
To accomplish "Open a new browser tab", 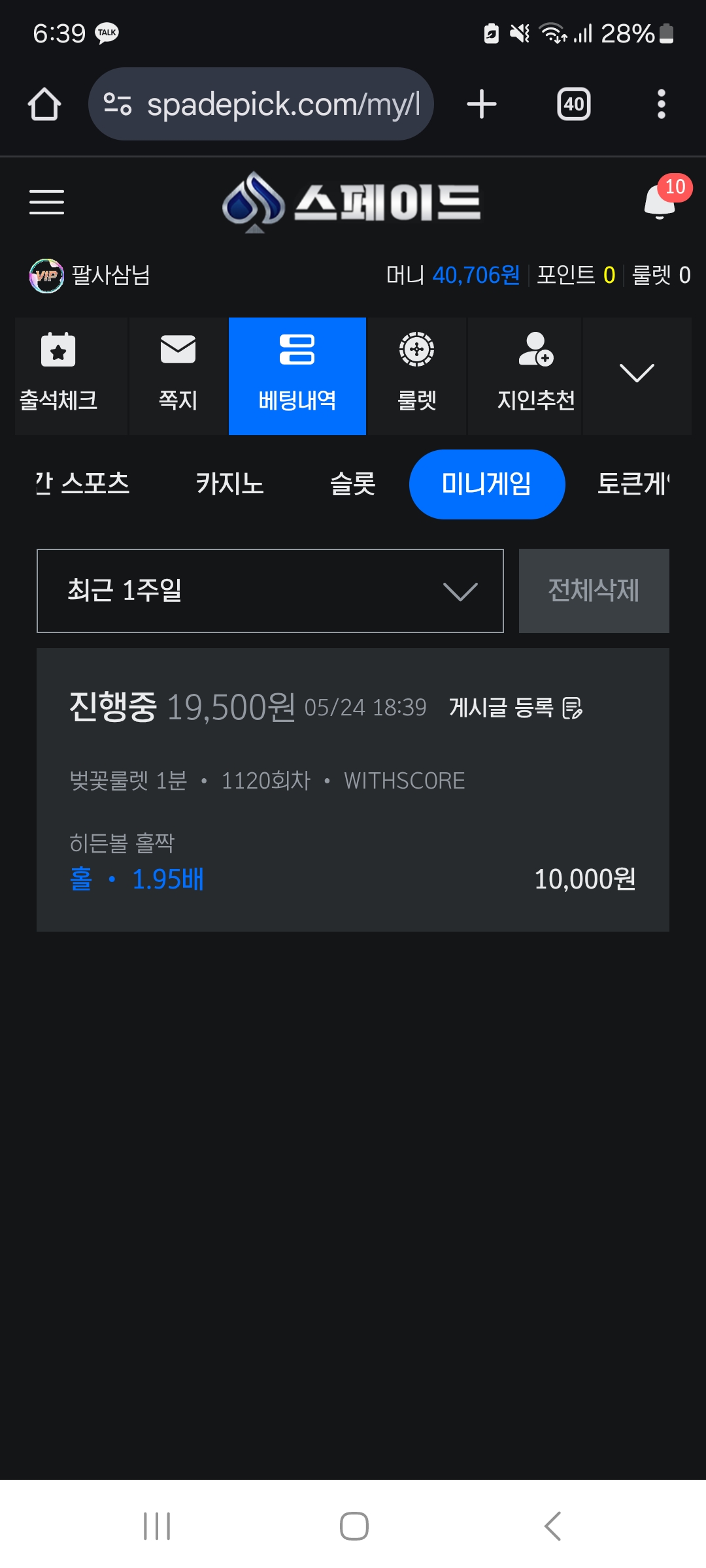I will pos(482,105).
